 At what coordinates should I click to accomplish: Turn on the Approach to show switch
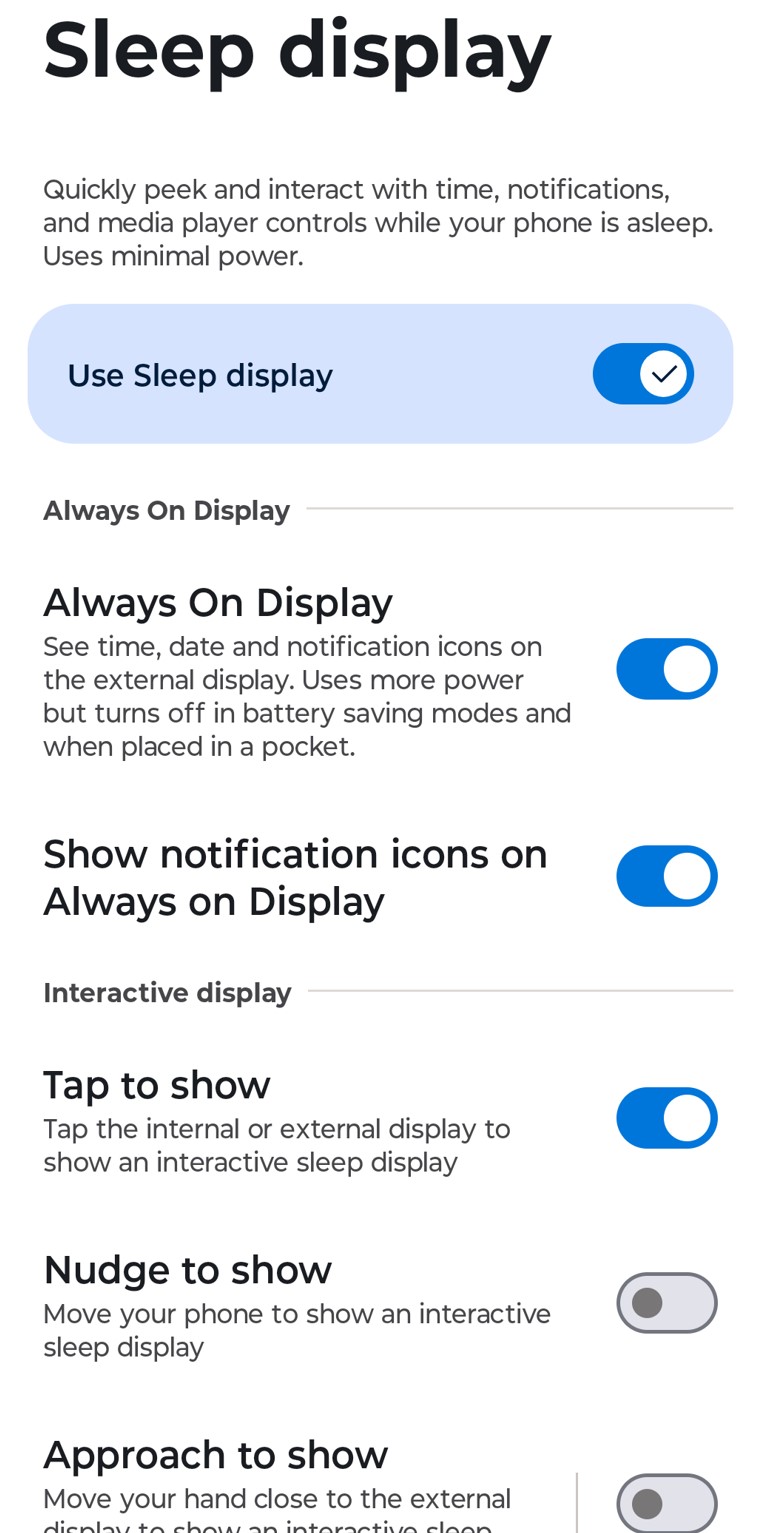[666, 1501]
